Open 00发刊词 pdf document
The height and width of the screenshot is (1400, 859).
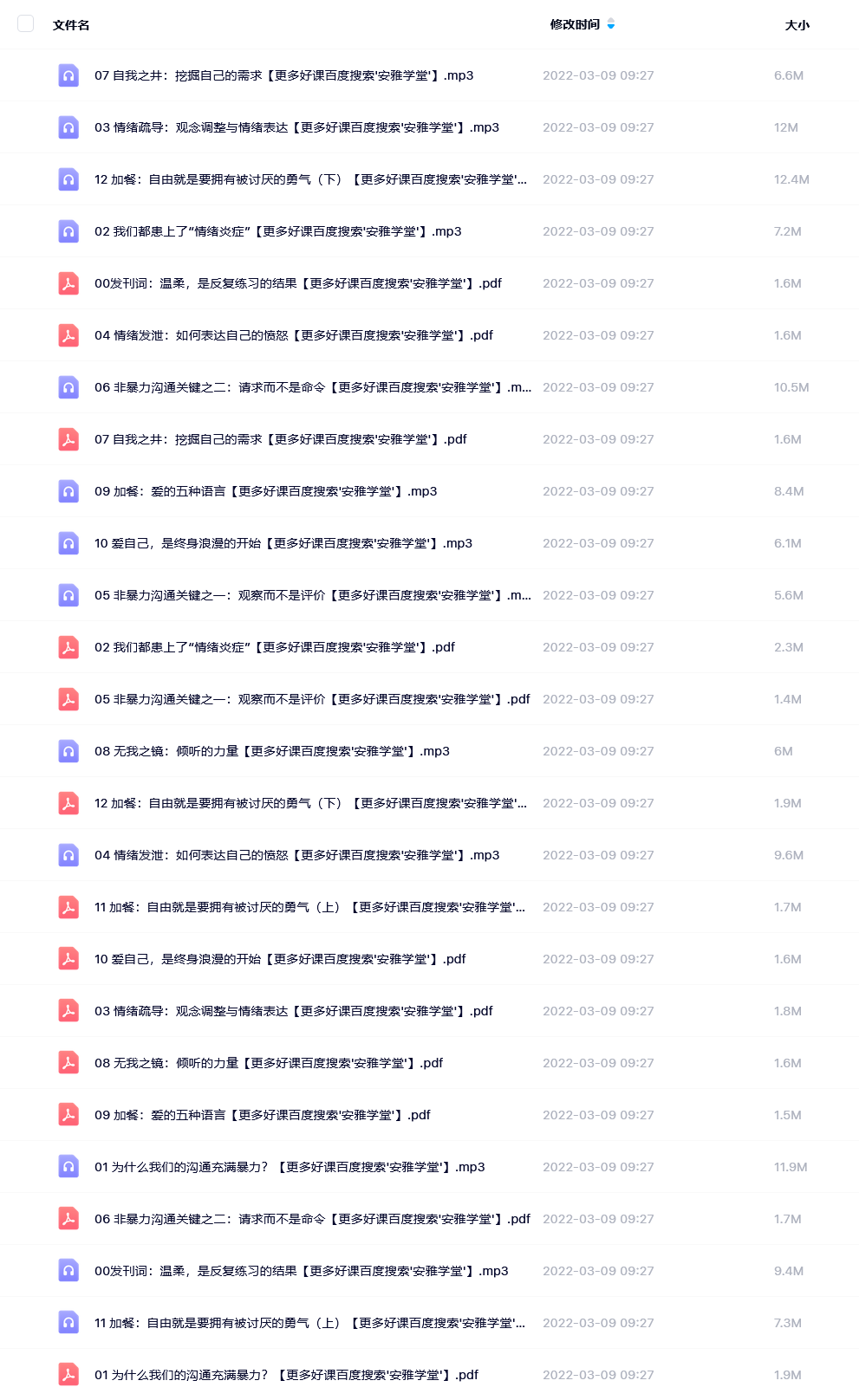(x=297, y=283)
